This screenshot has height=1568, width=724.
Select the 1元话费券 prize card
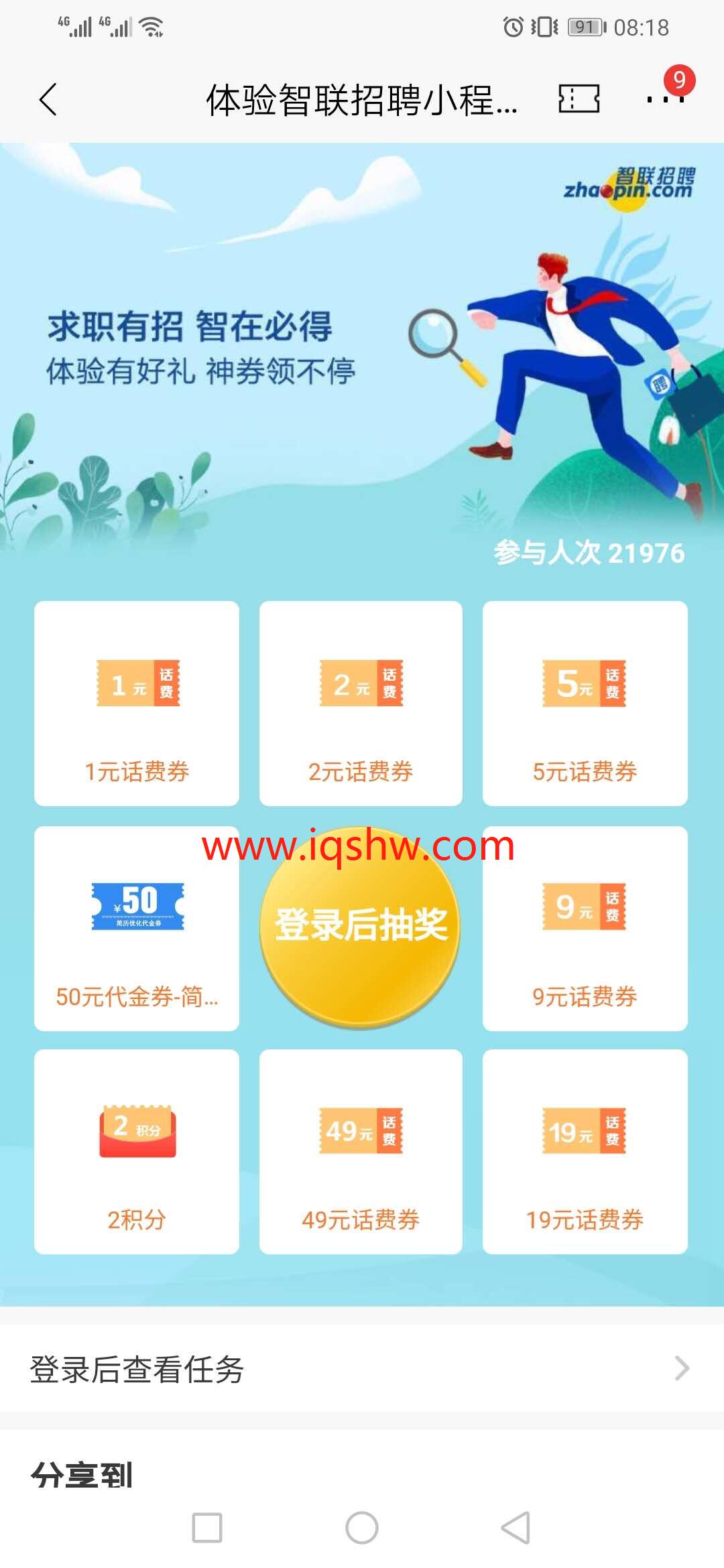tap(137, 703)
